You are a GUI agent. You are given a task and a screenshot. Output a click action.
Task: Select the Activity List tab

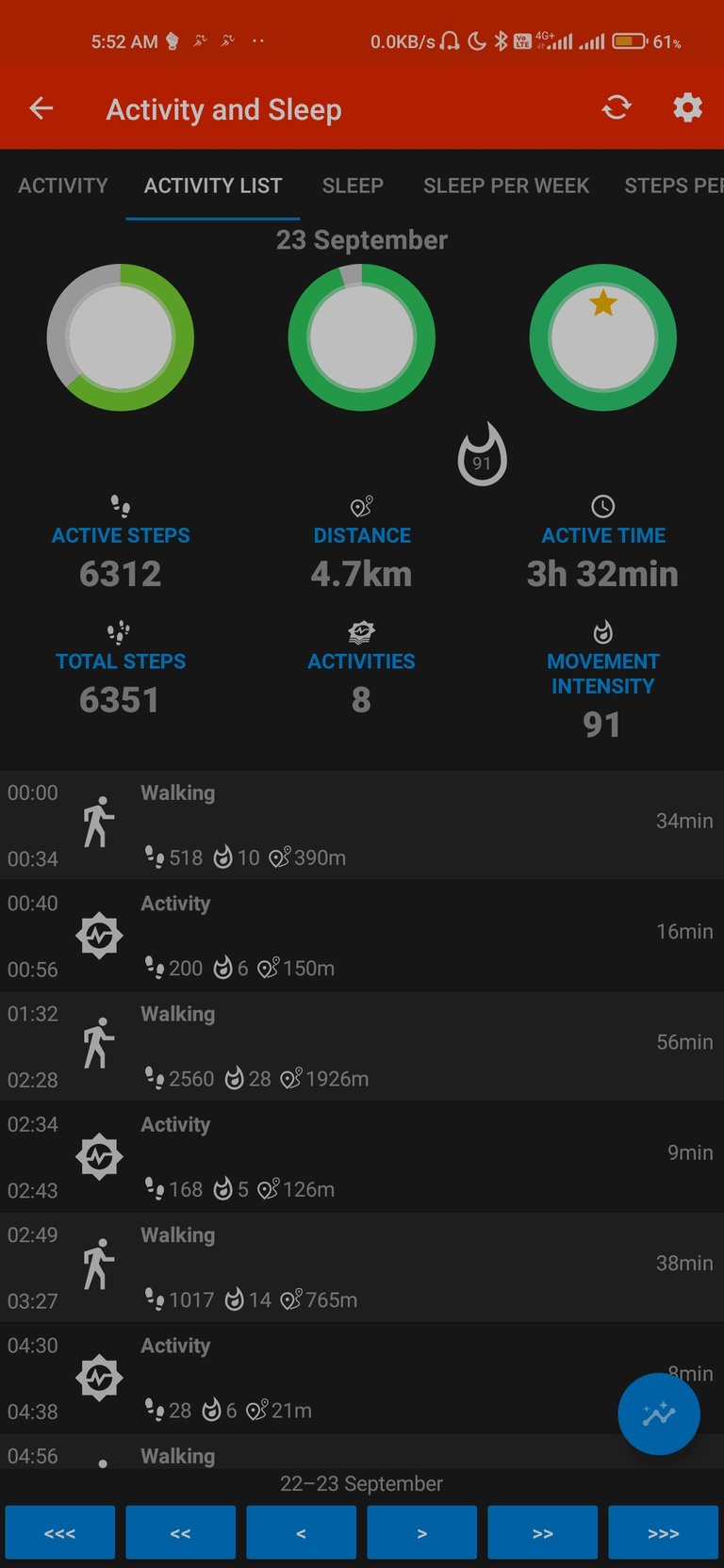point(213,186)
